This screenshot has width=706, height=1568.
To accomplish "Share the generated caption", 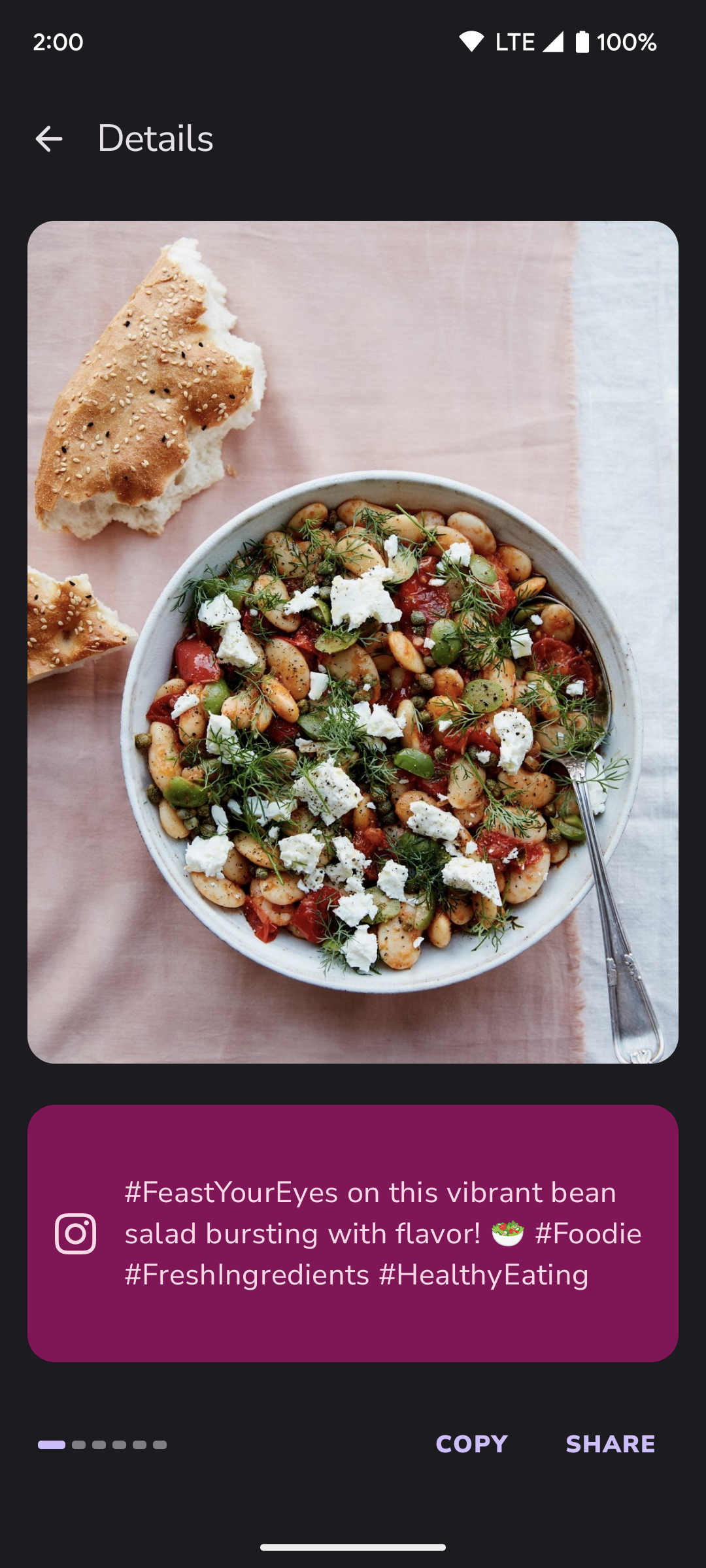I will pyautogui.click(x=610, y=1444).
